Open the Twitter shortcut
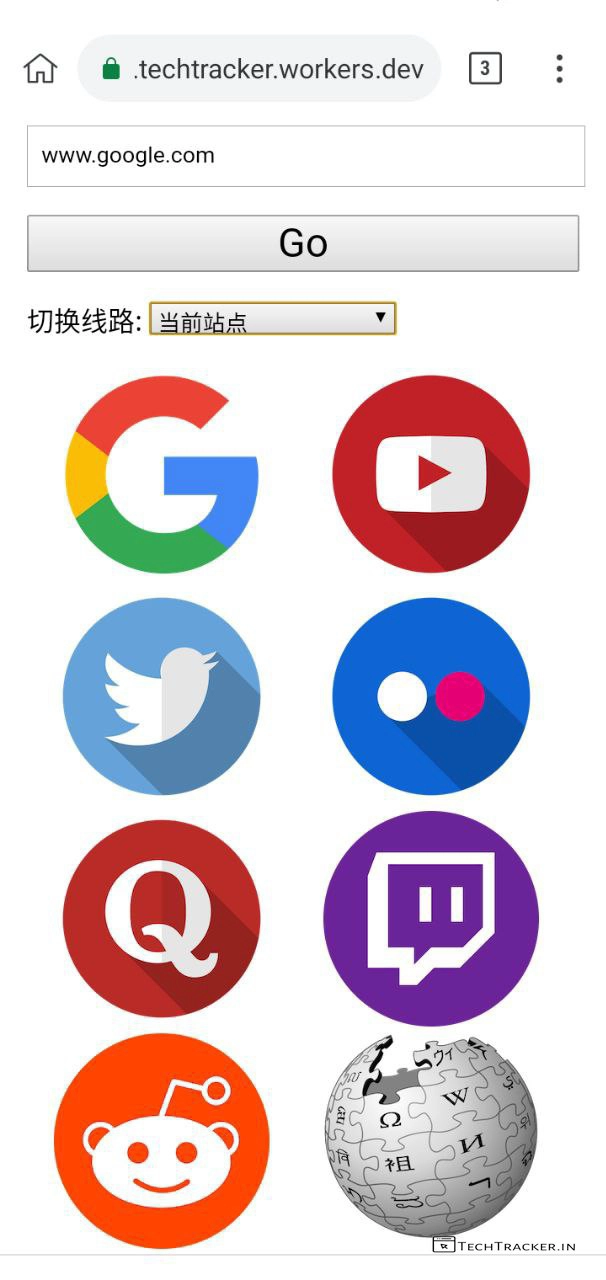 pyautogui.click(x=162, y=696)
